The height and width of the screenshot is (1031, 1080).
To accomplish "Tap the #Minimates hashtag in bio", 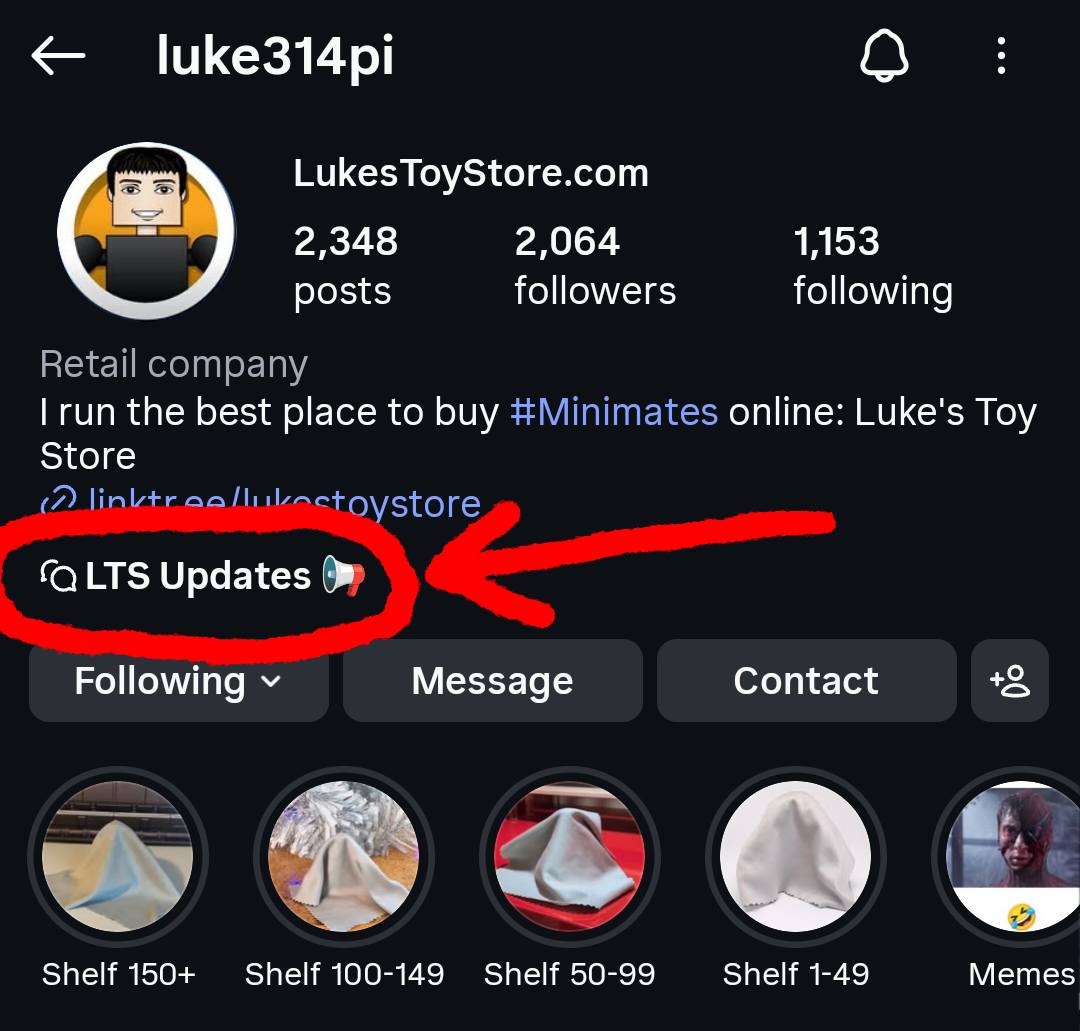I will click(x=614, y=412).
